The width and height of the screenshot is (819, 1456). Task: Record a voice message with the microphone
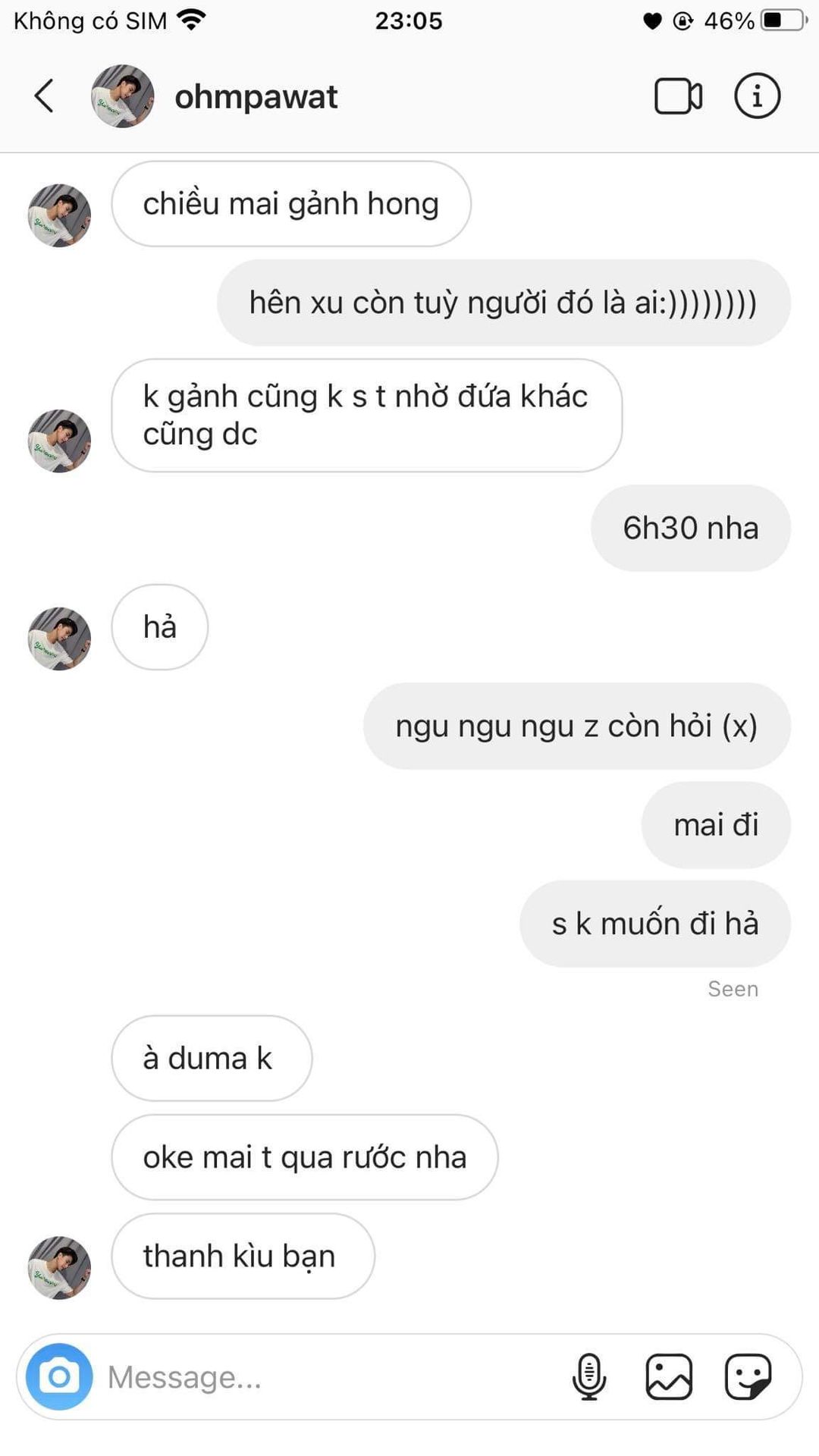(x=588, y=1376)
